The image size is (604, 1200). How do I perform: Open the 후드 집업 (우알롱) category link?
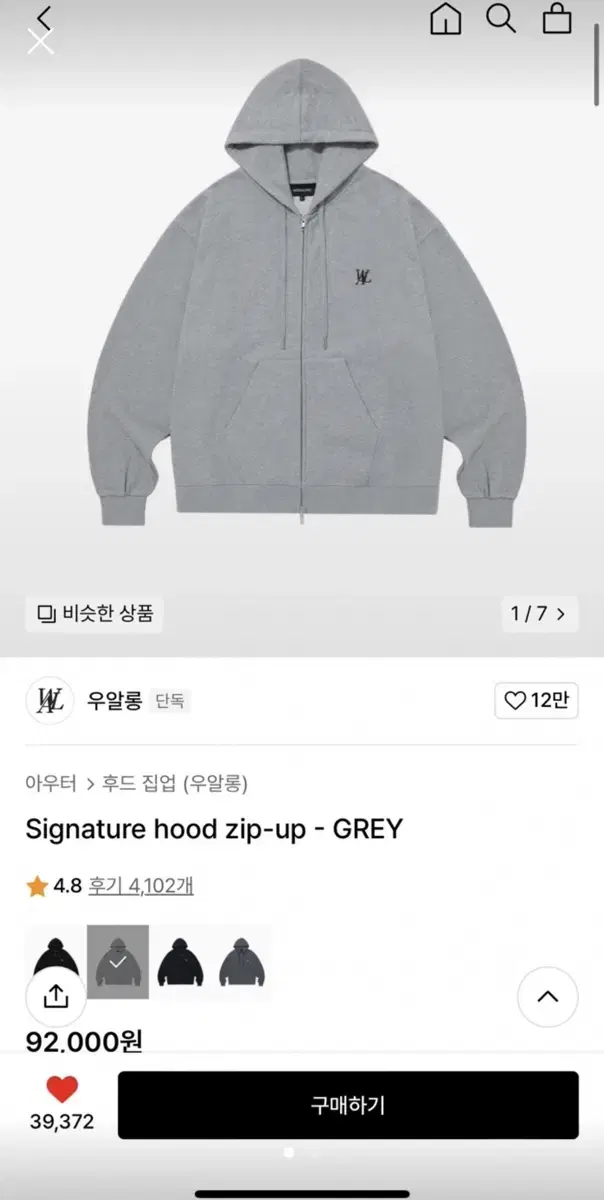175,783
